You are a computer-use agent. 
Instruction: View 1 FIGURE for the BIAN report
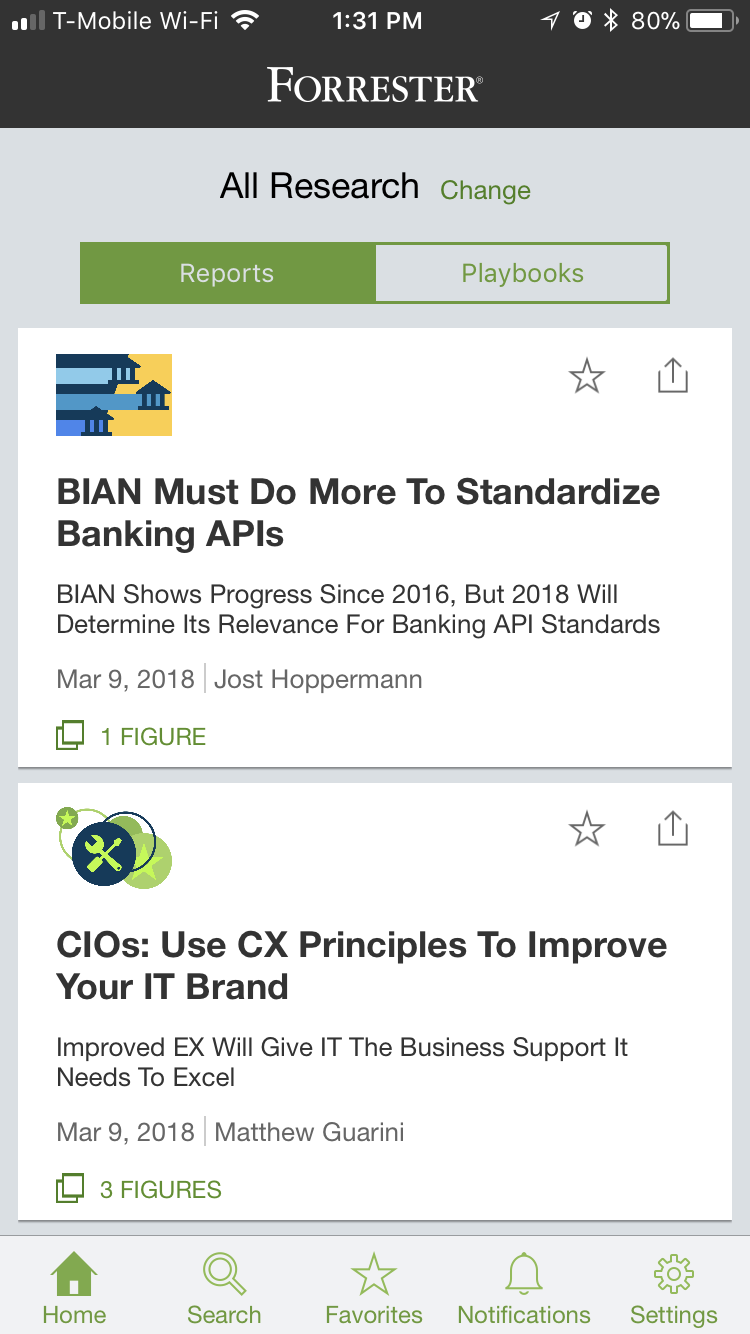coord(131,737)
